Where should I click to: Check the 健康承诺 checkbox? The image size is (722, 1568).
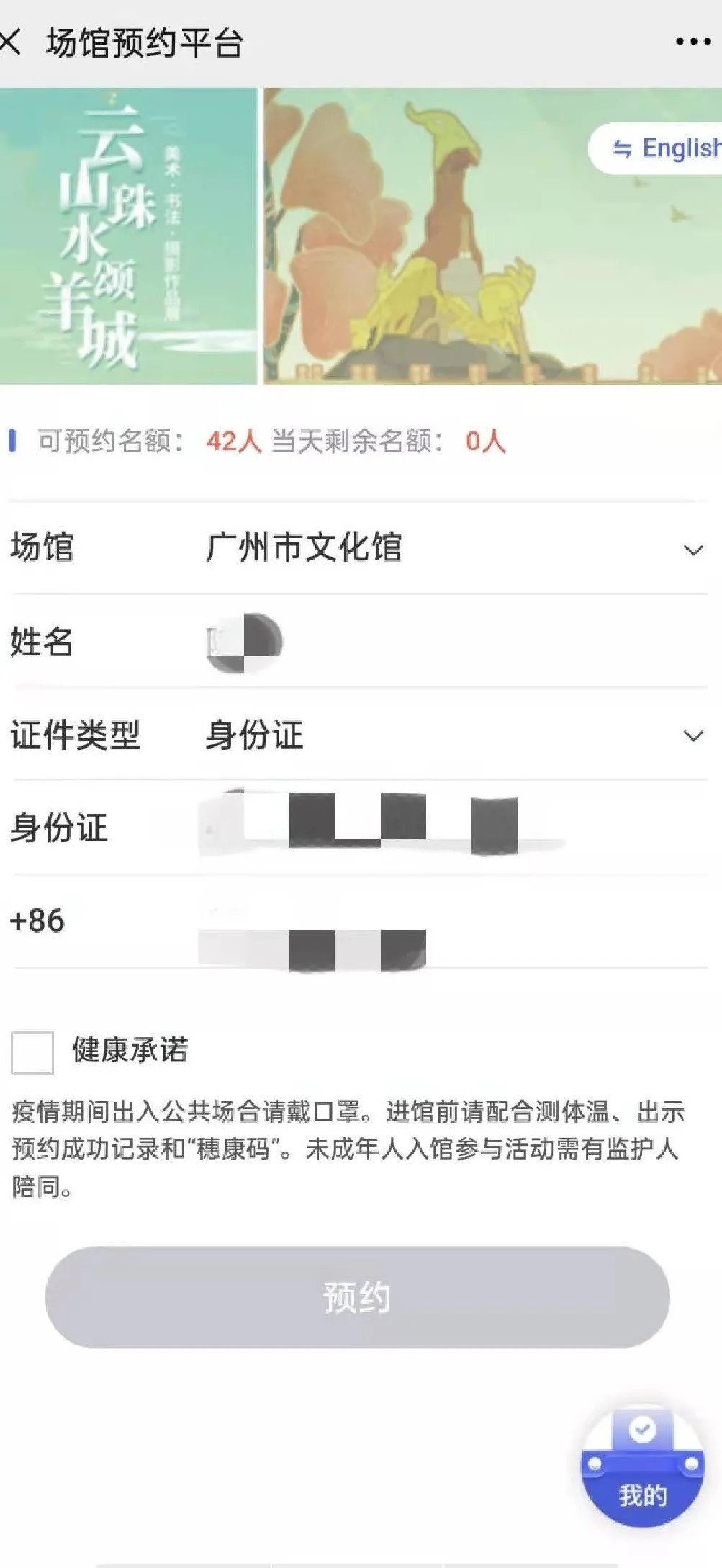pyautogui.click(x=32, y=1052)
